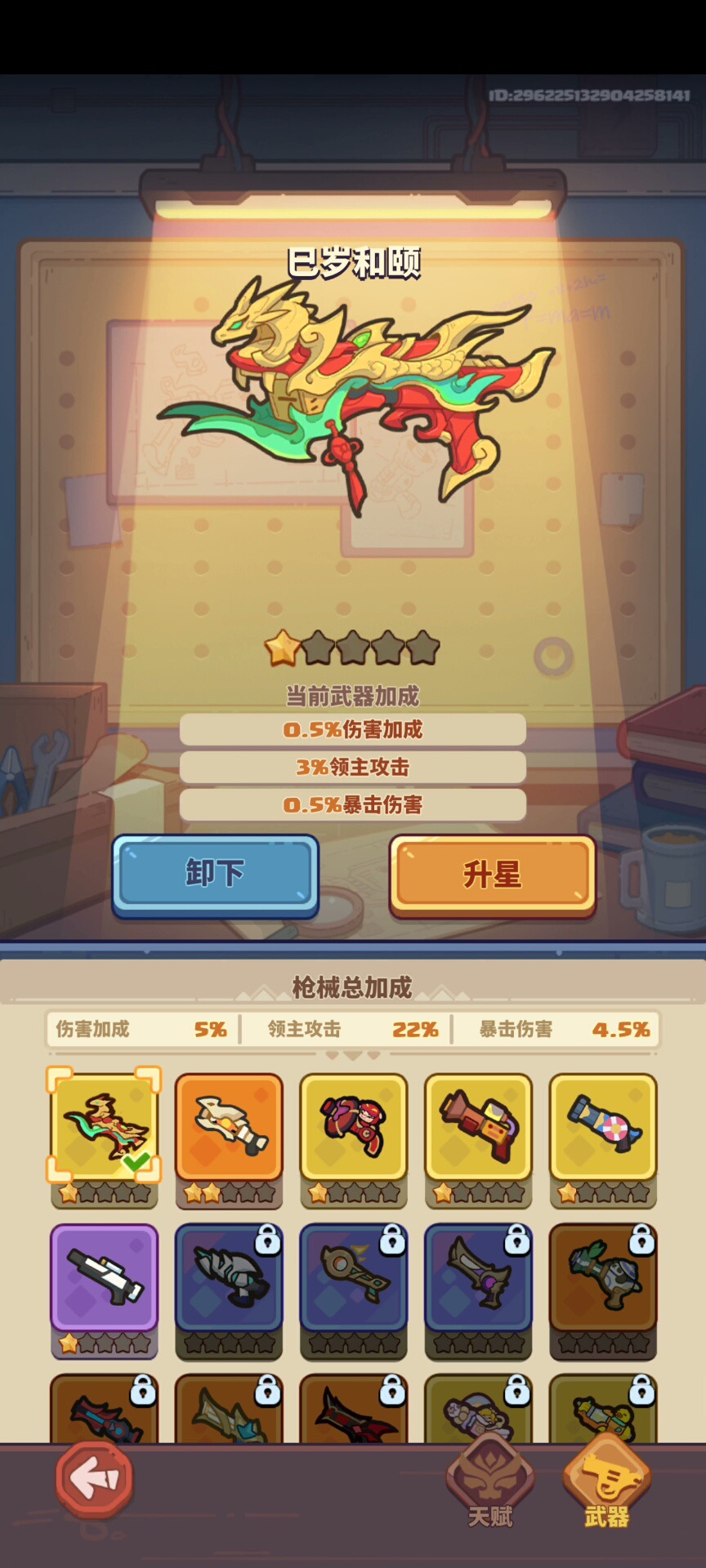
Task: Select the orange-red blaster weapon tile
Action: click(x=478, y=1128)
